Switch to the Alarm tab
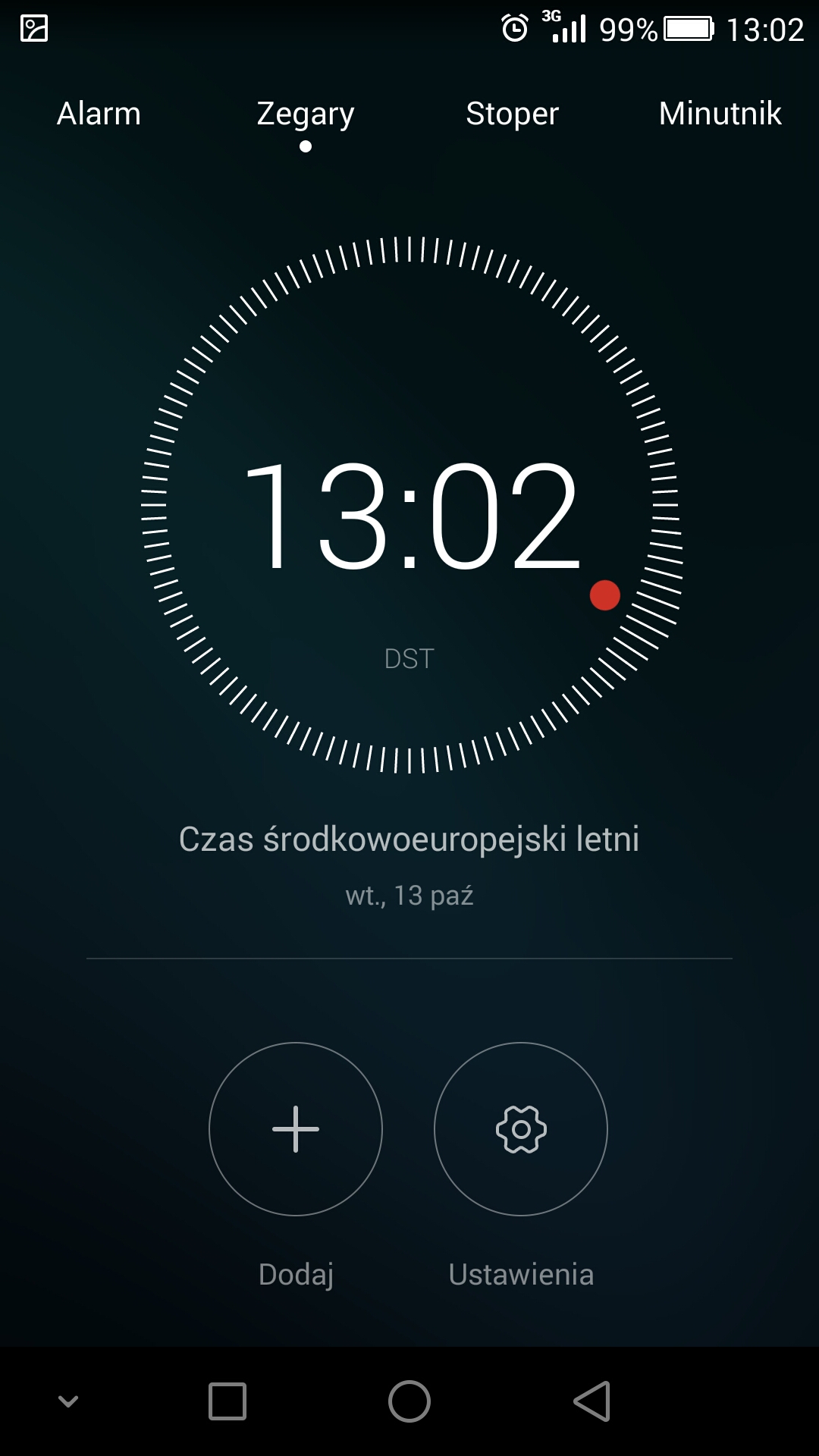 [99, 114]
